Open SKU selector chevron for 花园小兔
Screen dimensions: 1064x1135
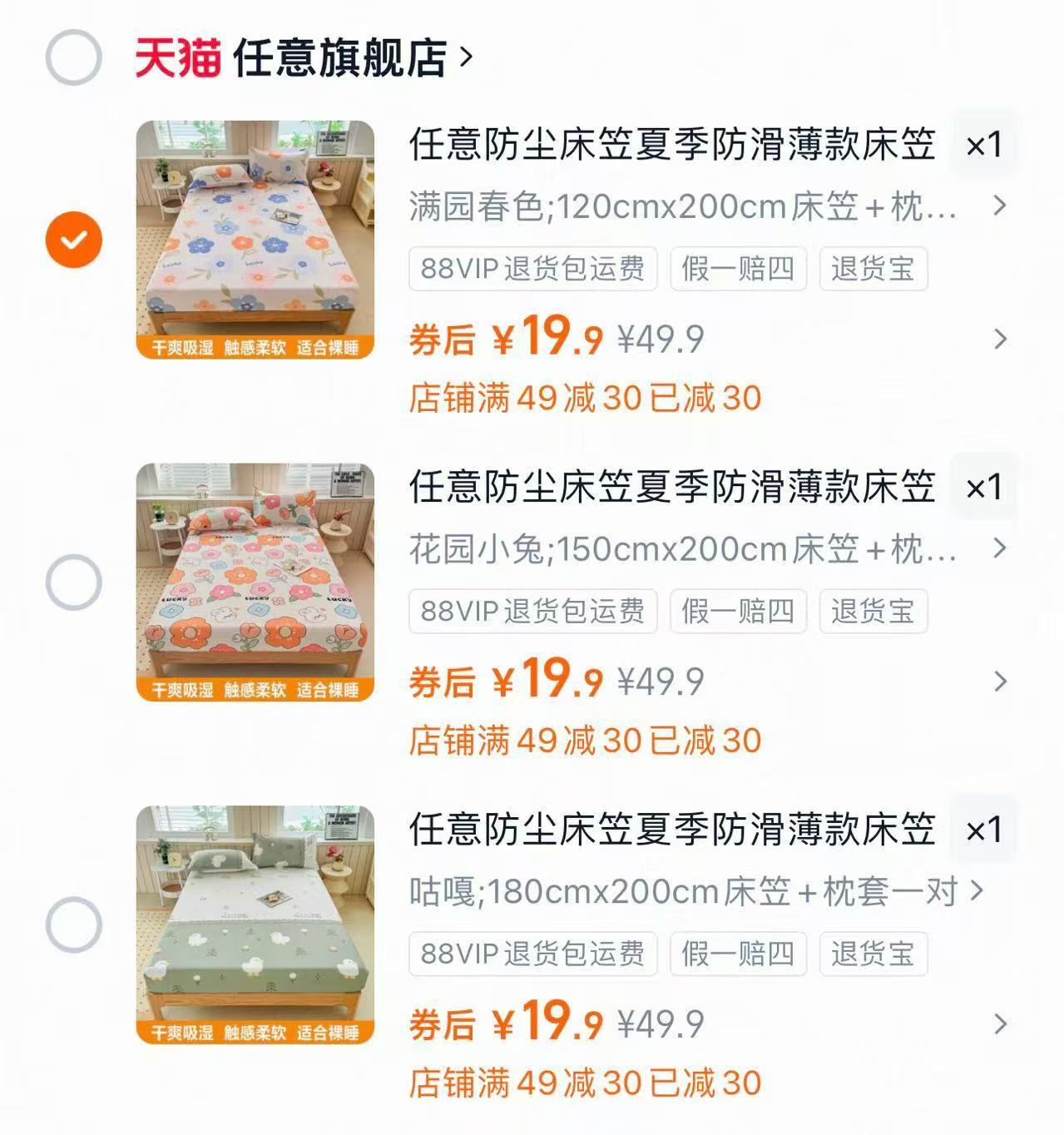(x=997, y=548)
